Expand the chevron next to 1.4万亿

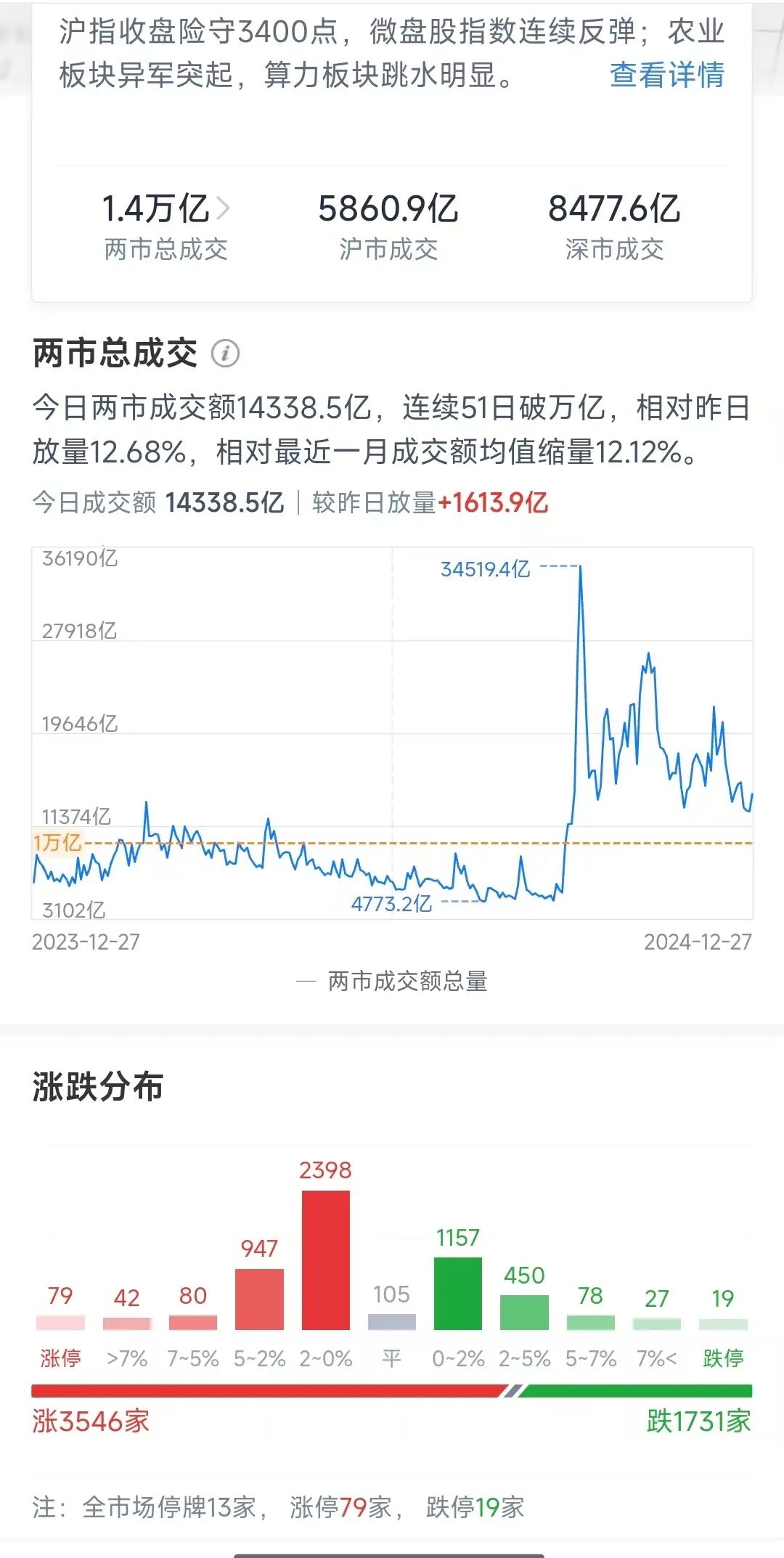pos(223,207)
